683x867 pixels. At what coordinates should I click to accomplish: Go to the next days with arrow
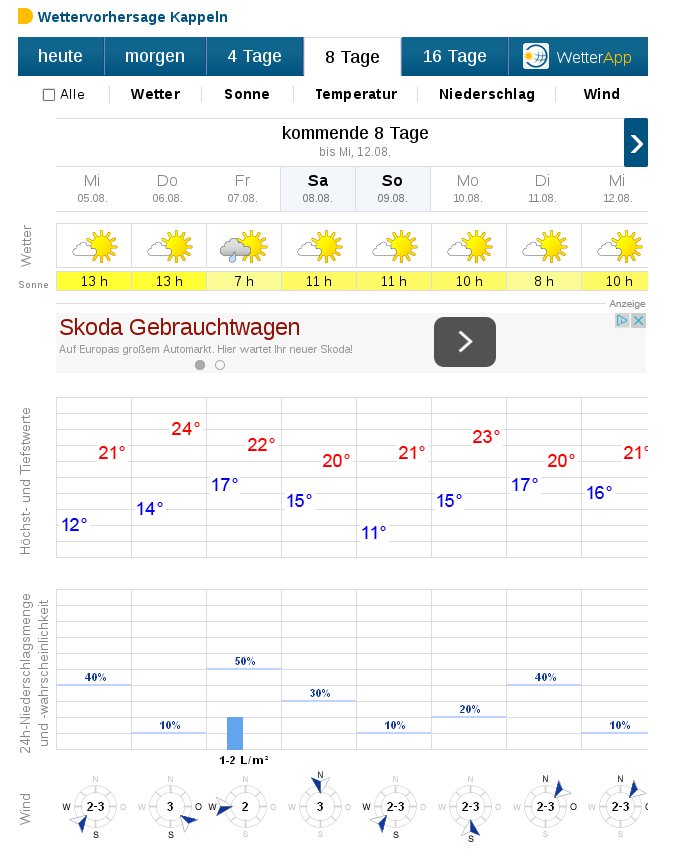[x=636, y=143]
